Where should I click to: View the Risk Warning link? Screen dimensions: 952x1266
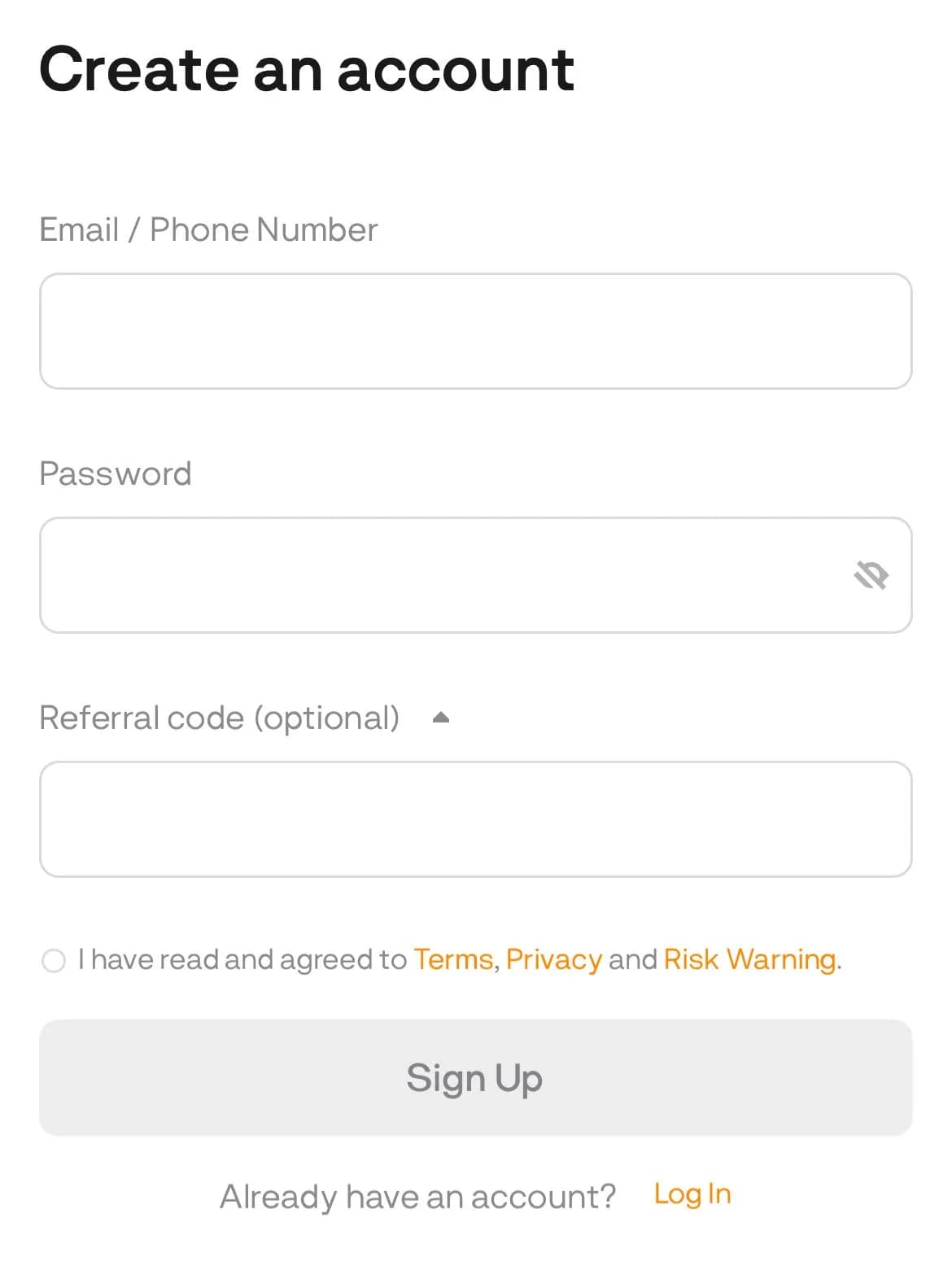749,960
